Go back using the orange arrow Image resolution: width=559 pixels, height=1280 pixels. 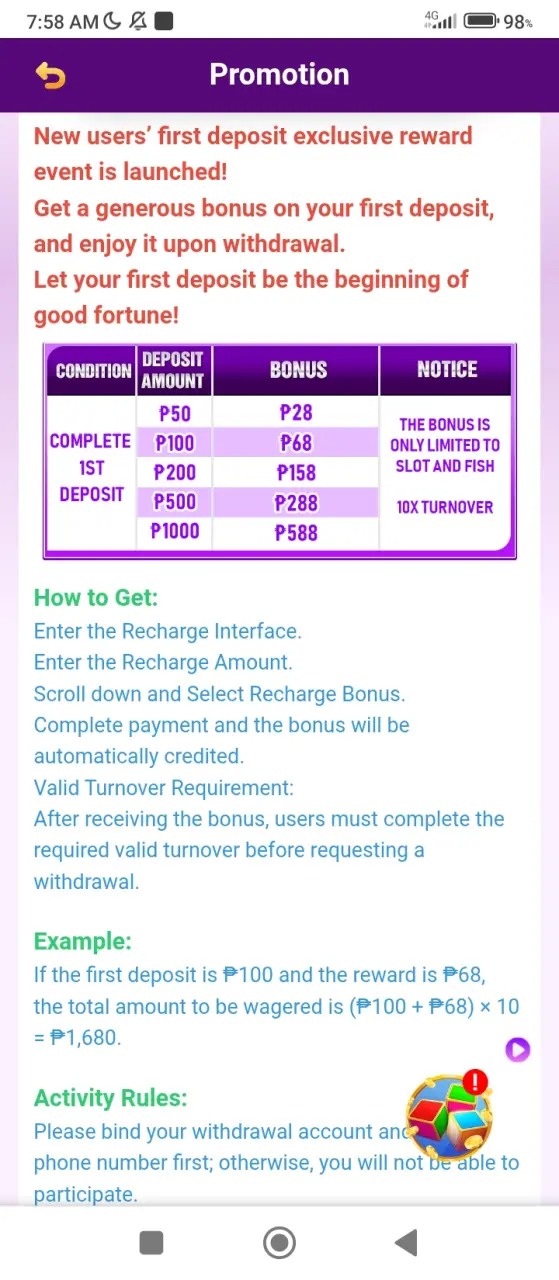pyautogui.click(x=50, y=75)
